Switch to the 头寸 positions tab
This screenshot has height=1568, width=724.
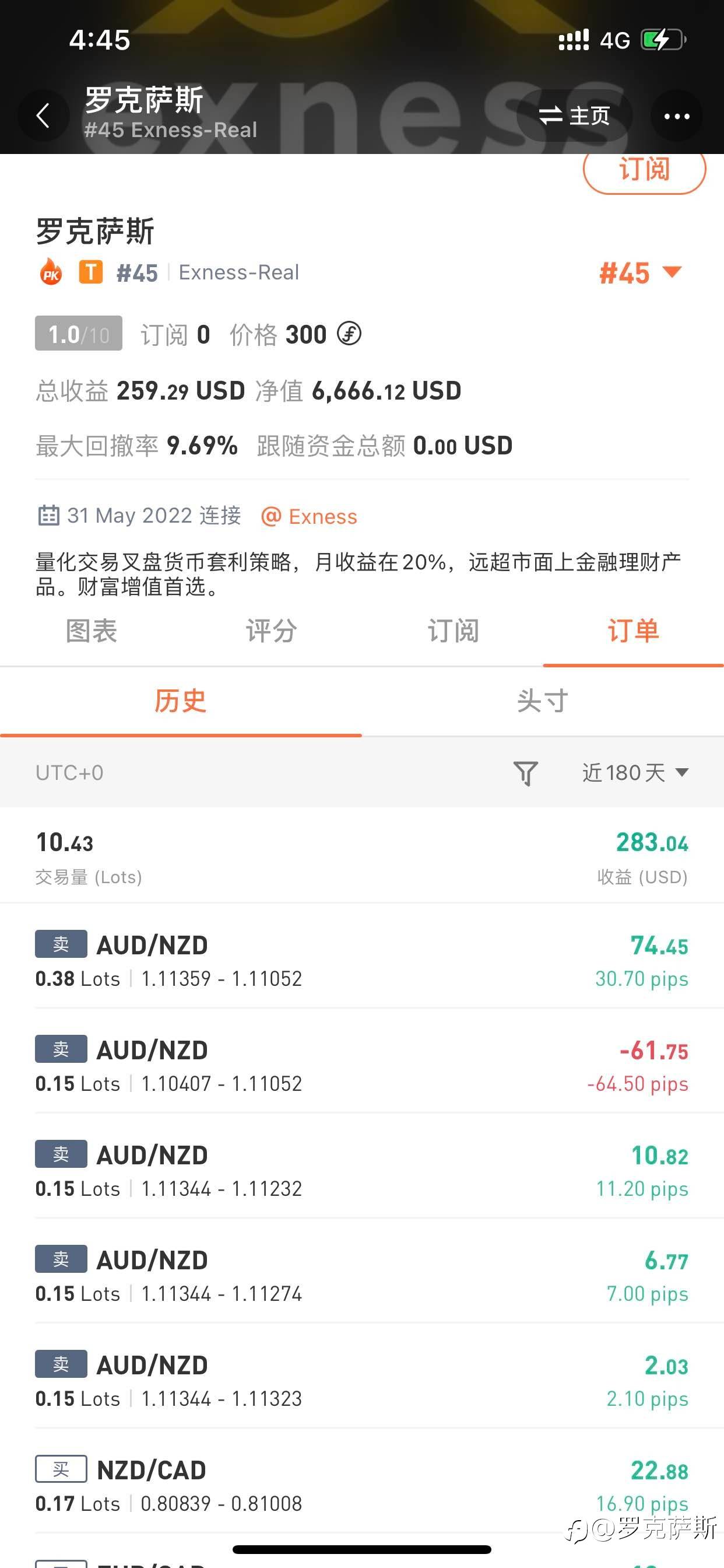(543, 701)
